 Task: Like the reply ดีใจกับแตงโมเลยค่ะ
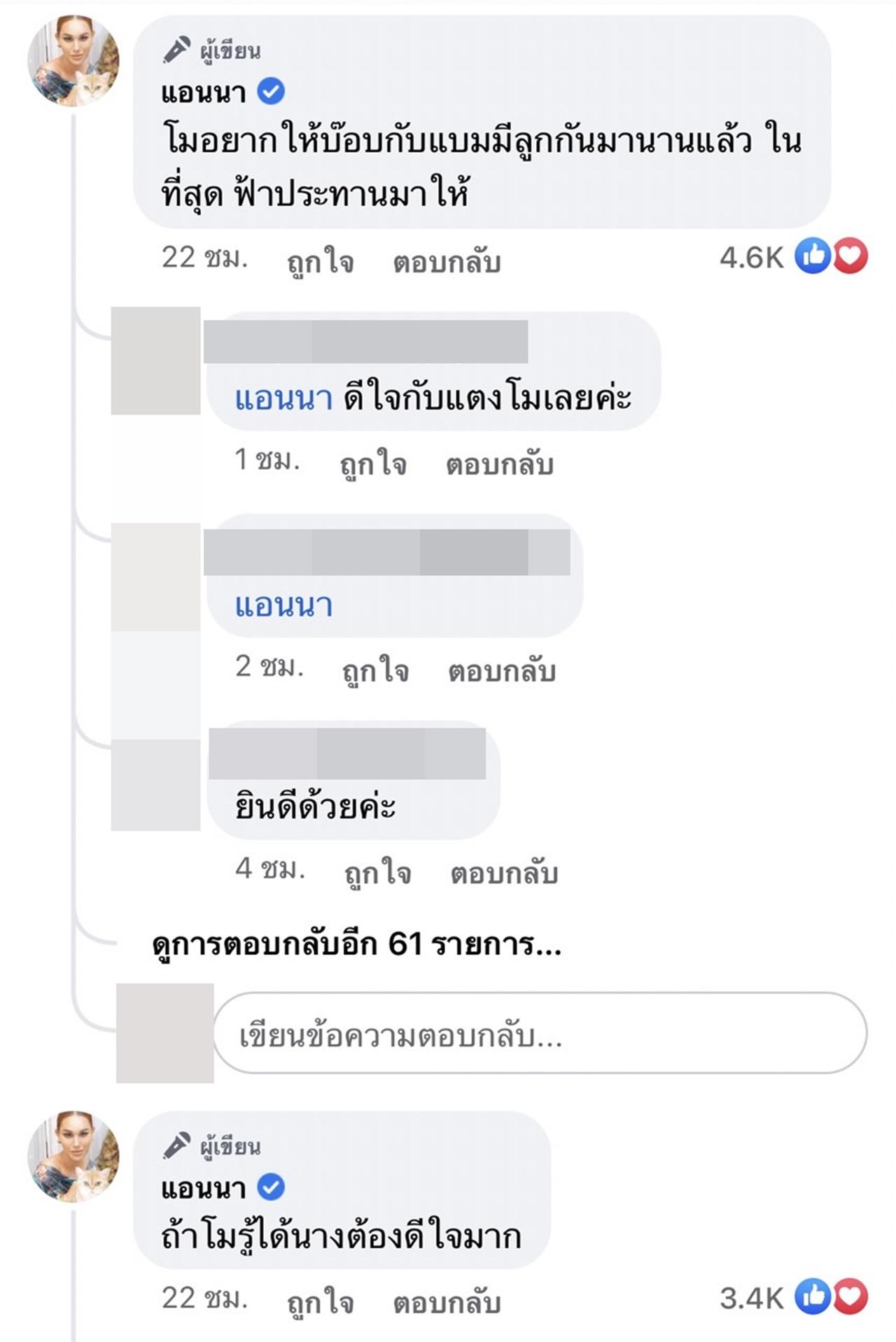[x=372, y=463]
